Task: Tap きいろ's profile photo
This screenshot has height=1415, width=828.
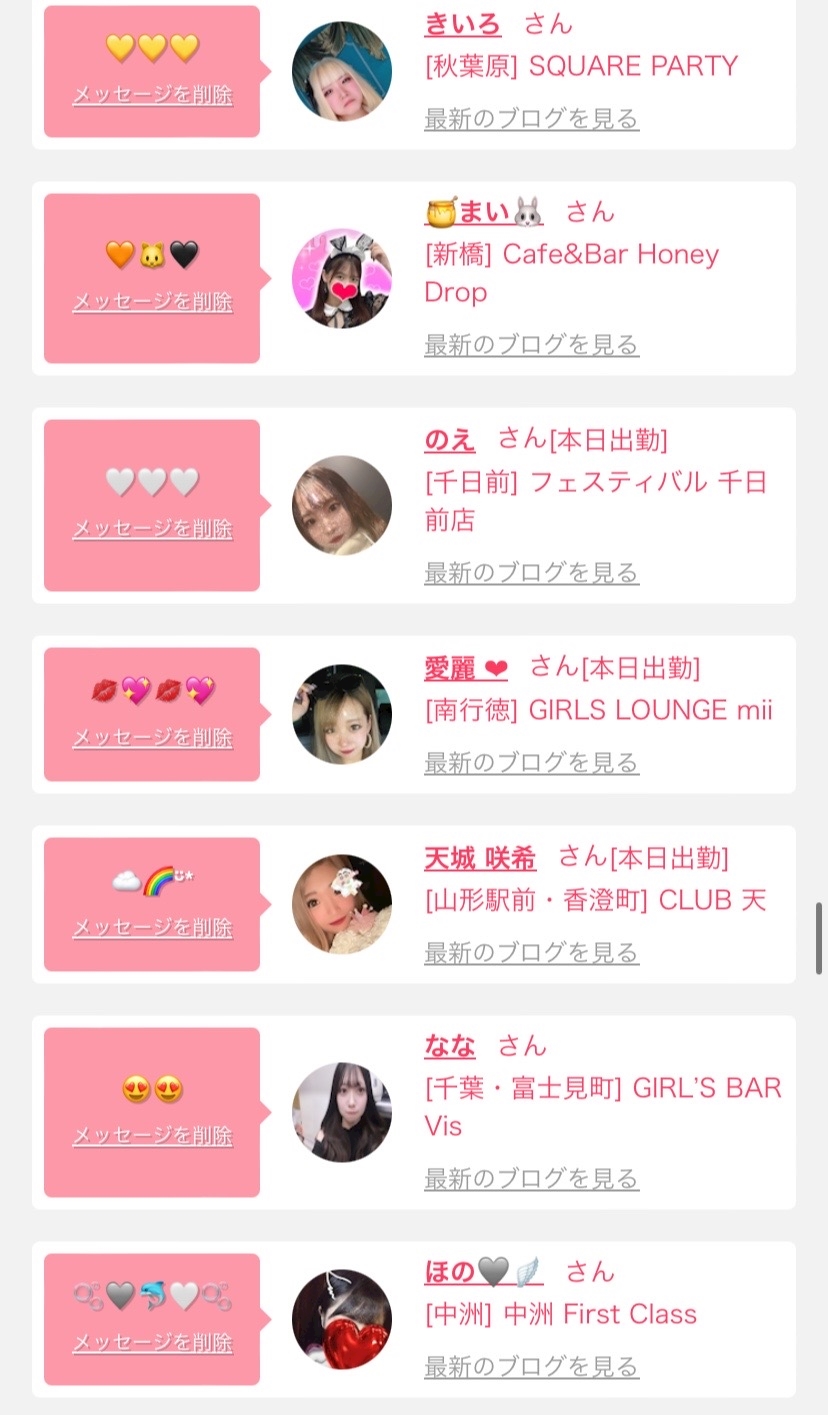Action: tap(342, 71)
